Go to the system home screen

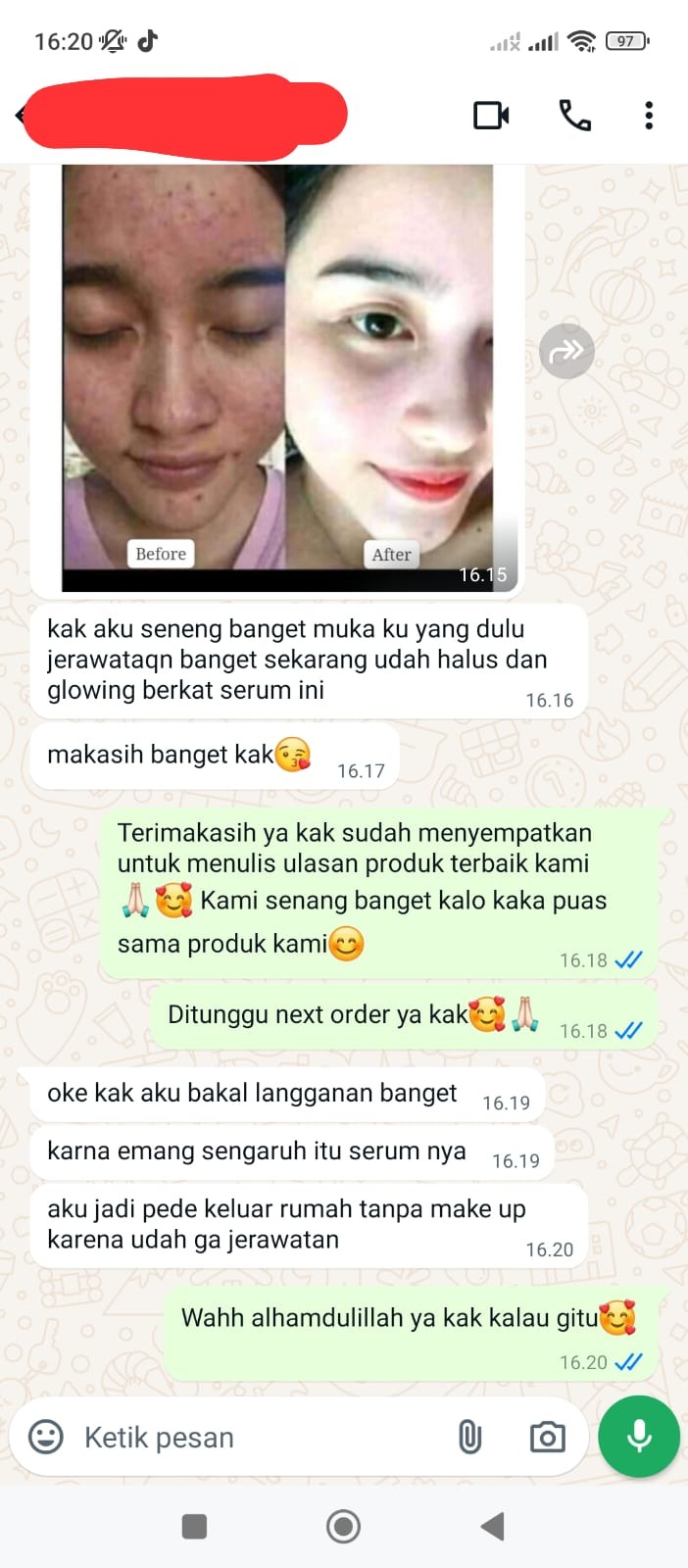(343, 1526)
